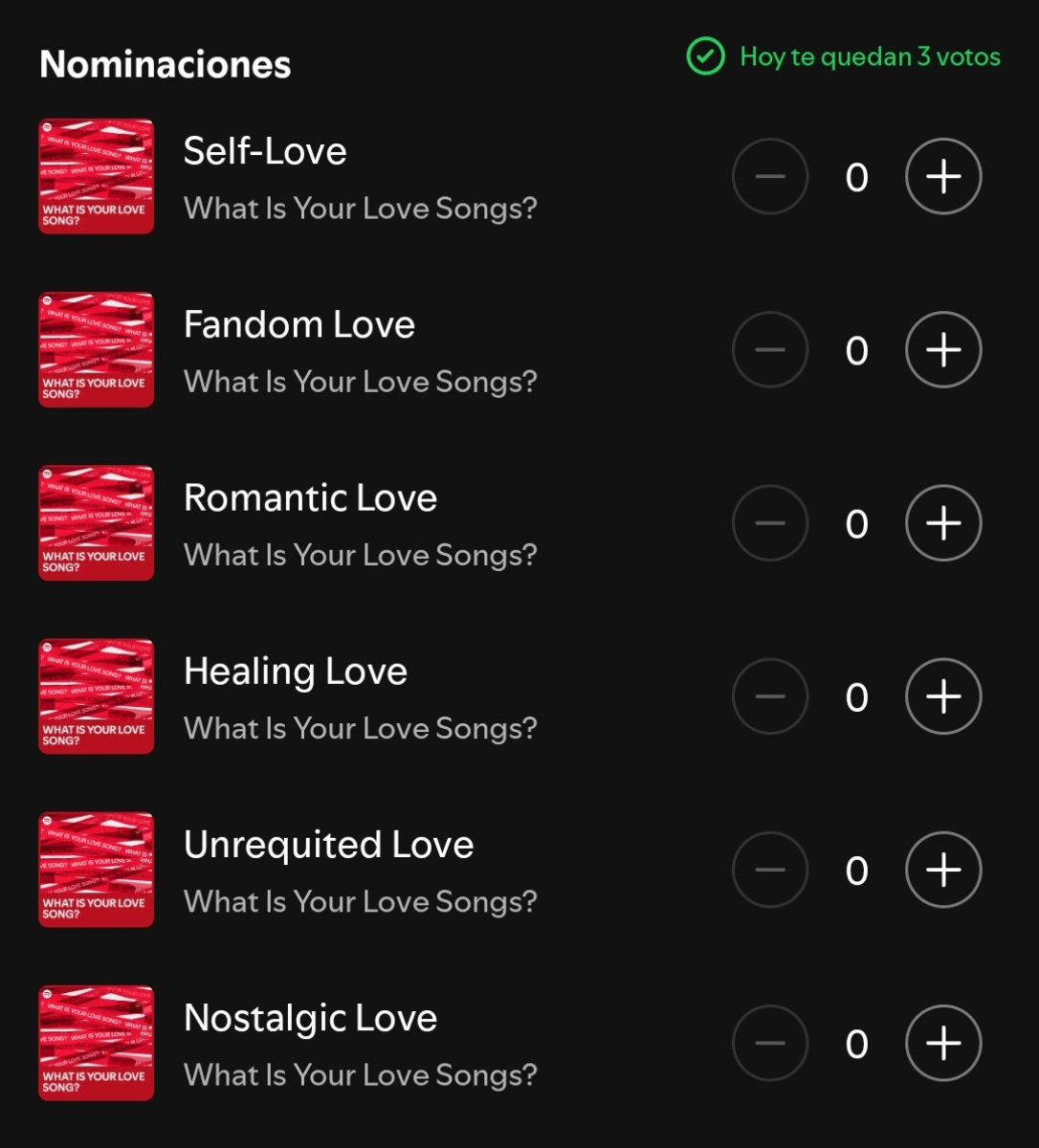Remove a vote from Romantic Love

pos(770,523)
